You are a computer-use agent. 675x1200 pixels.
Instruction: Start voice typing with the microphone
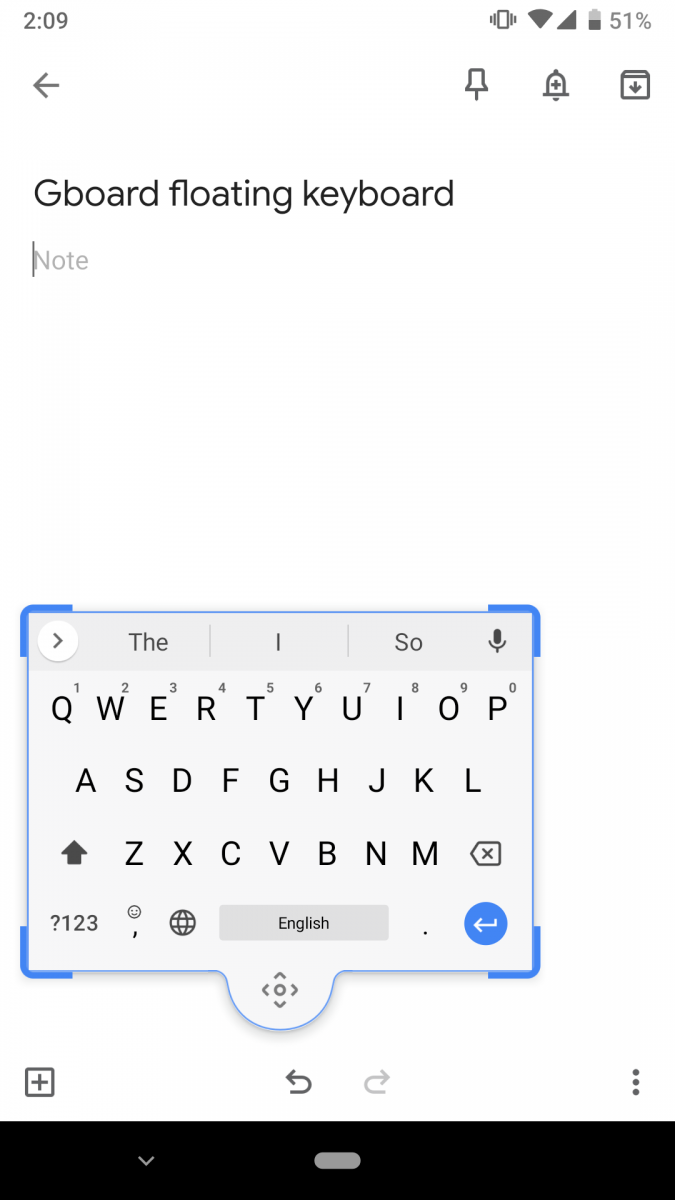click(497, 641)
